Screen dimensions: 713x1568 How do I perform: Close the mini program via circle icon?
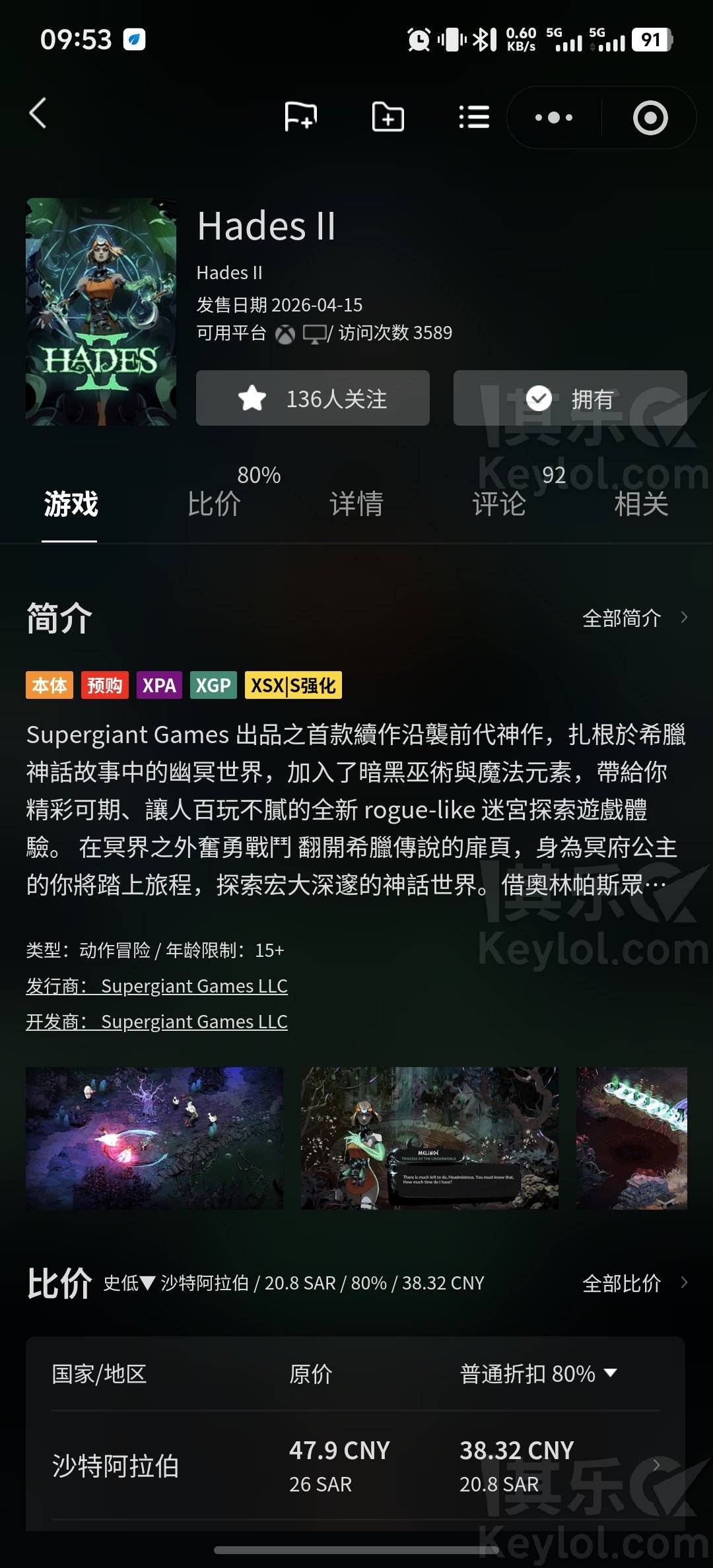click(650, 117)
